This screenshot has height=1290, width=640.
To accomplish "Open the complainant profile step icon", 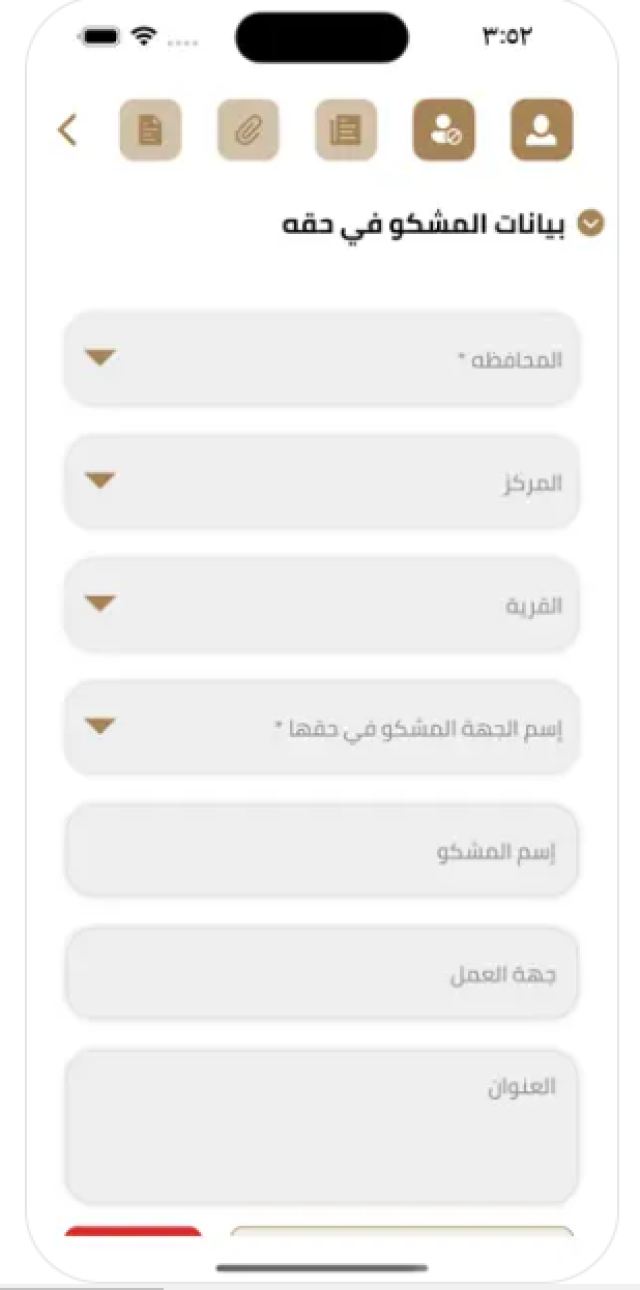I will tap(542, 130).
